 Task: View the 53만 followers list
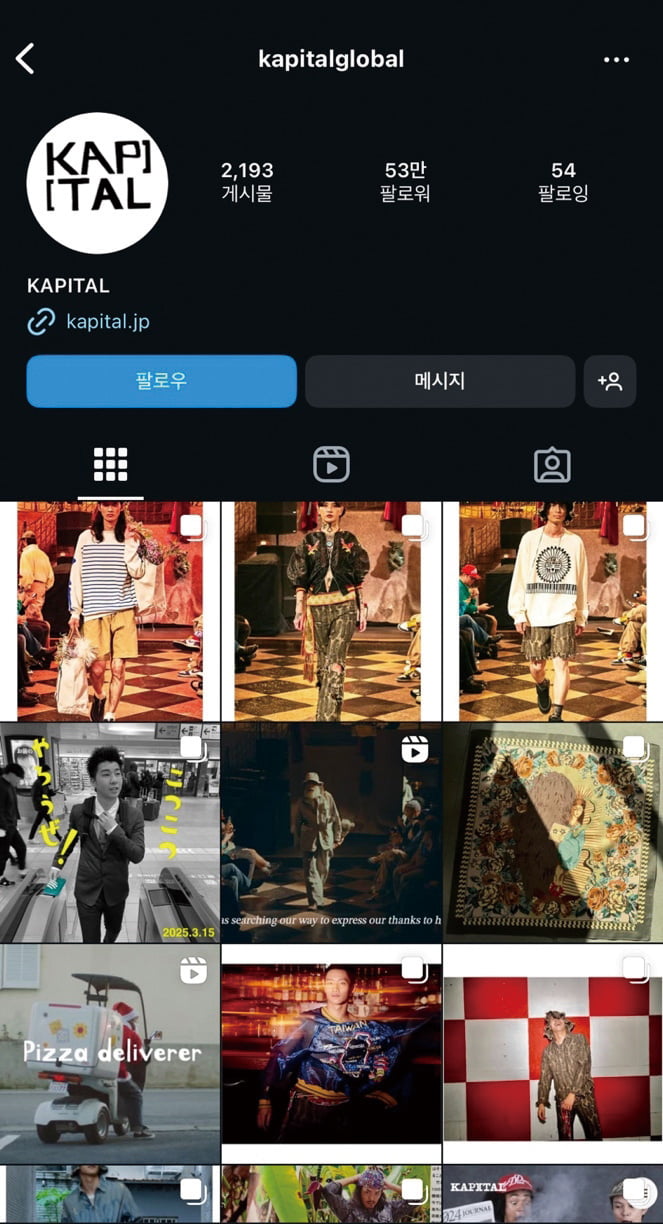[405, 182]
